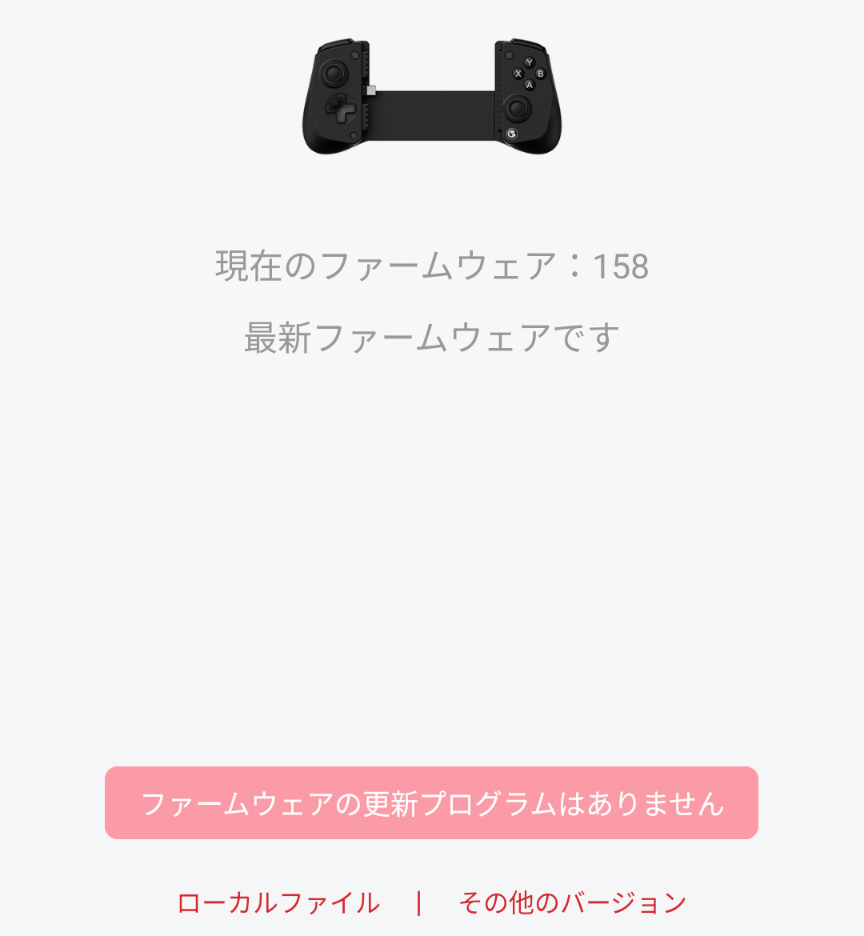Select その他のバージョン link

572,903
